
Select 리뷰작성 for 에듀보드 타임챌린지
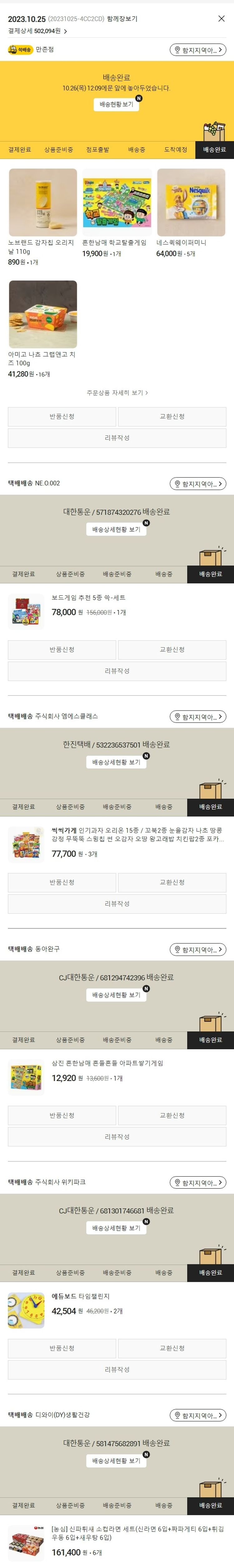(x=117, y=1370)
